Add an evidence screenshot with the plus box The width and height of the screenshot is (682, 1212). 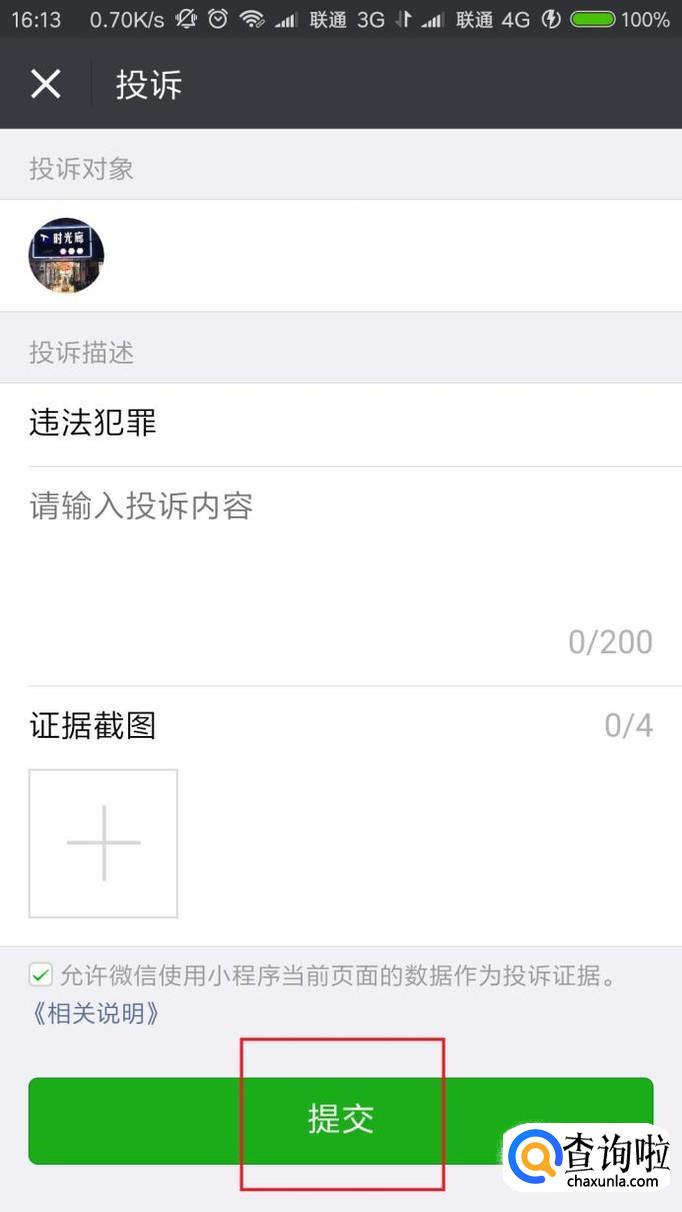tap(103, 843)
